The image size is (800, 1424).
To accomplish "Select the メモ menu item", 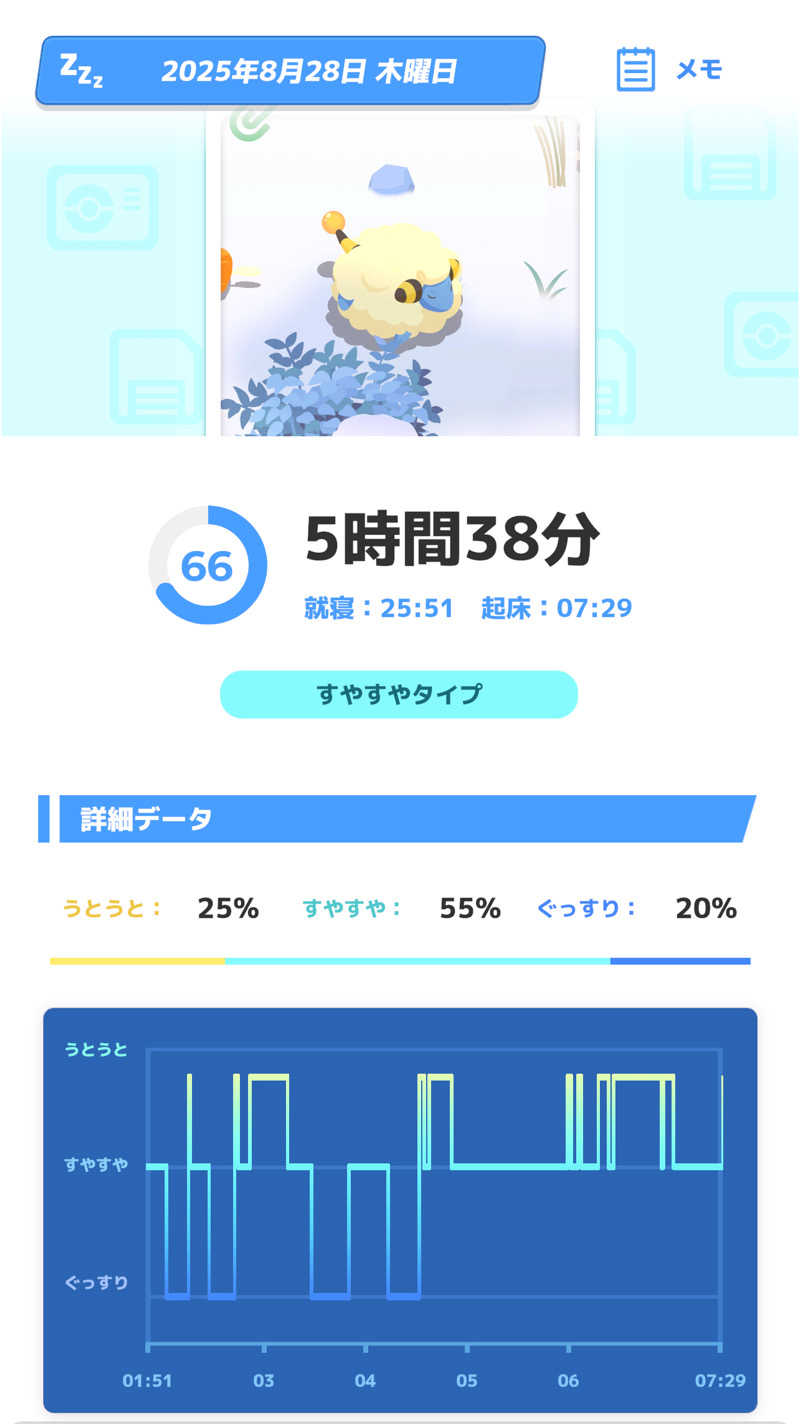I will [701, 69].
